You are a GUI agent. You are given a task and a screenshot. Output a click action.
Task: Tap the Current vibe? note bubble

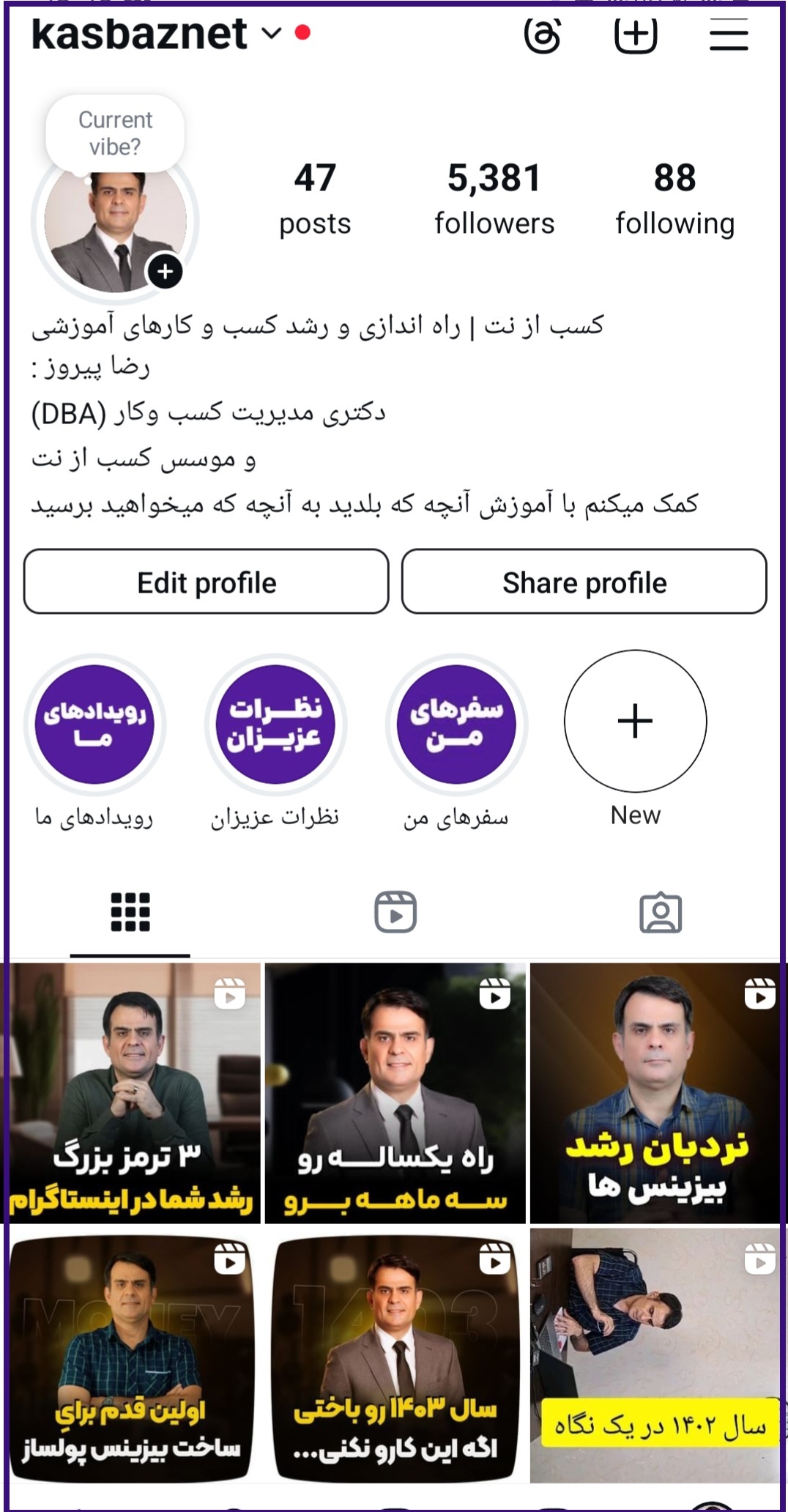click(x=115, y=133)
